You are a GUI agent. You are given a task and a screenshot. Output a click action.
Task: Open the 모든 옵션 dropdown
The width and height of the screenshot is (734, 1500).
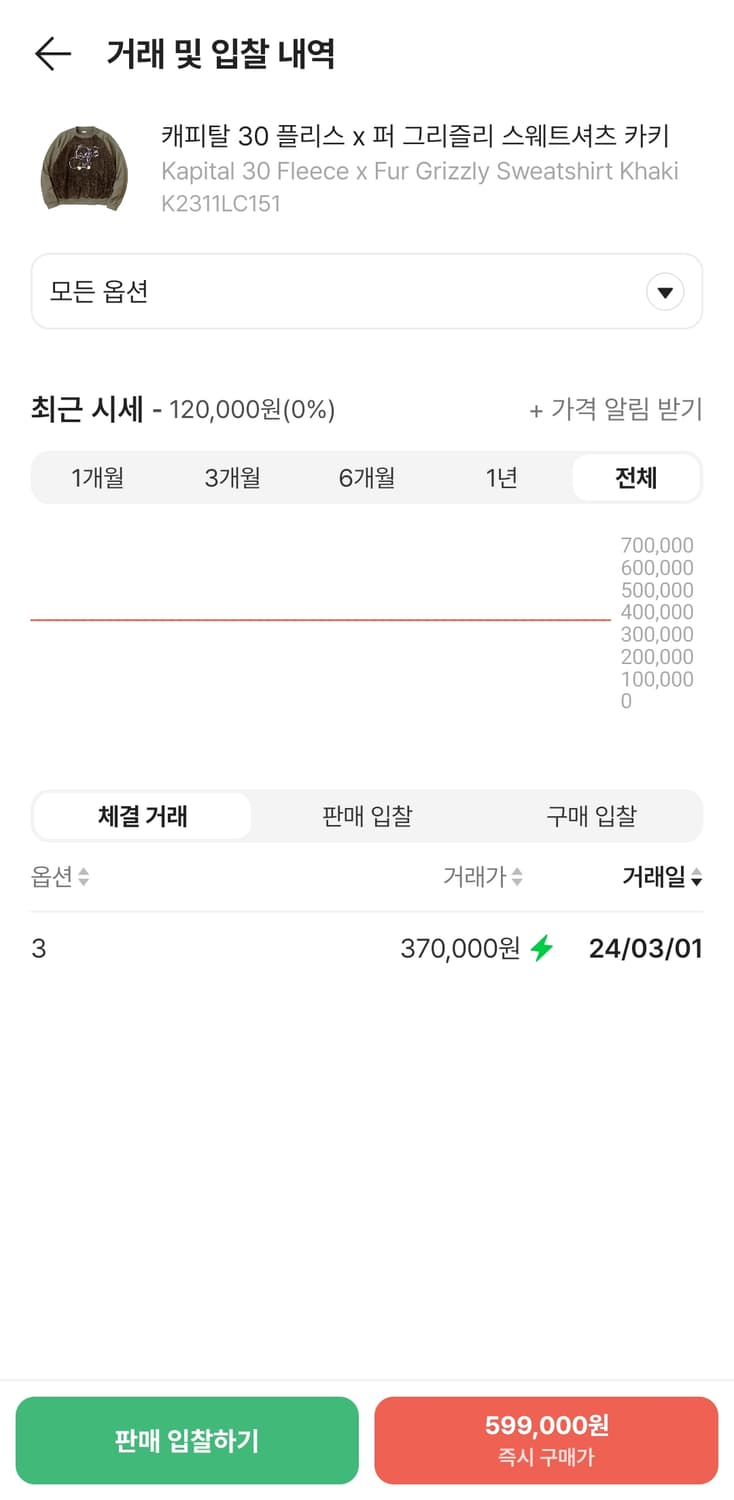366,291
